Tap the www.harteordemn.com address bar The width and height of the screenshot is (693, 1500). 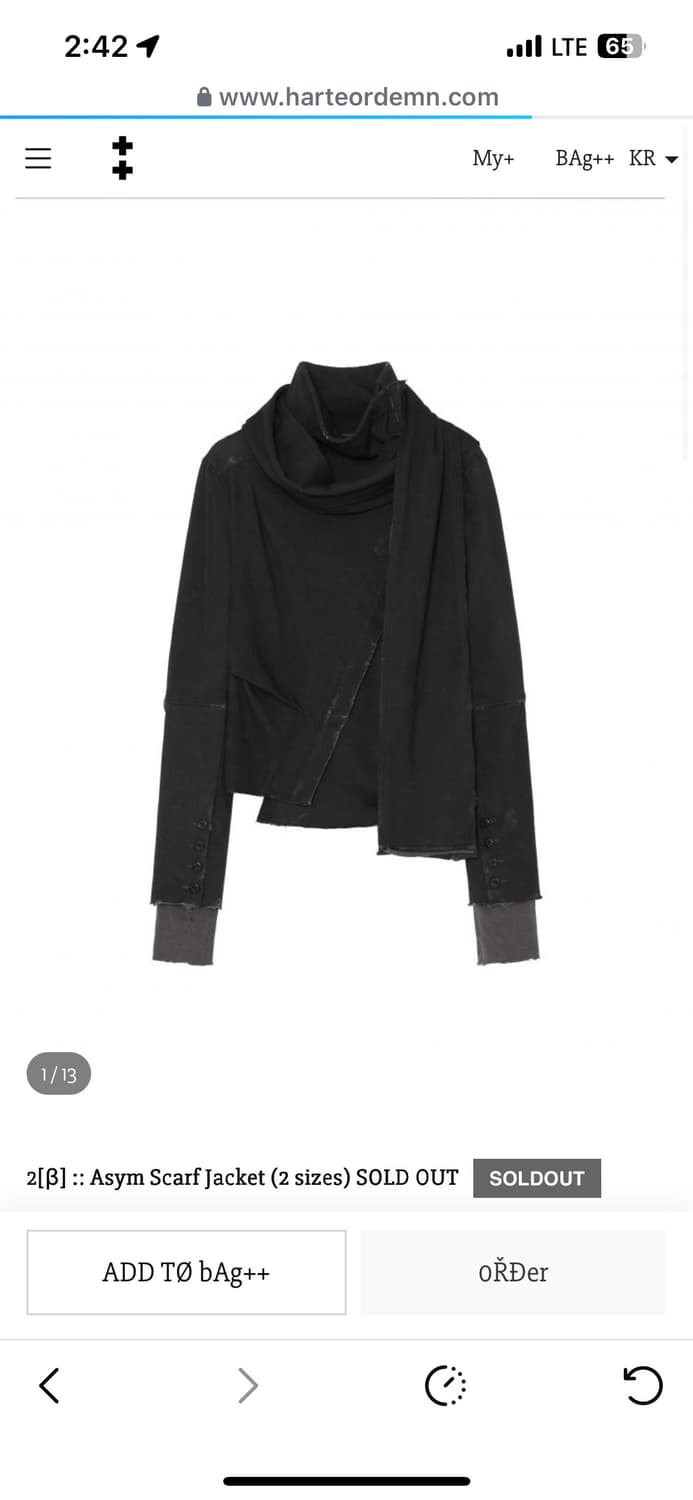pyautogui.click(x=348, y=97)
